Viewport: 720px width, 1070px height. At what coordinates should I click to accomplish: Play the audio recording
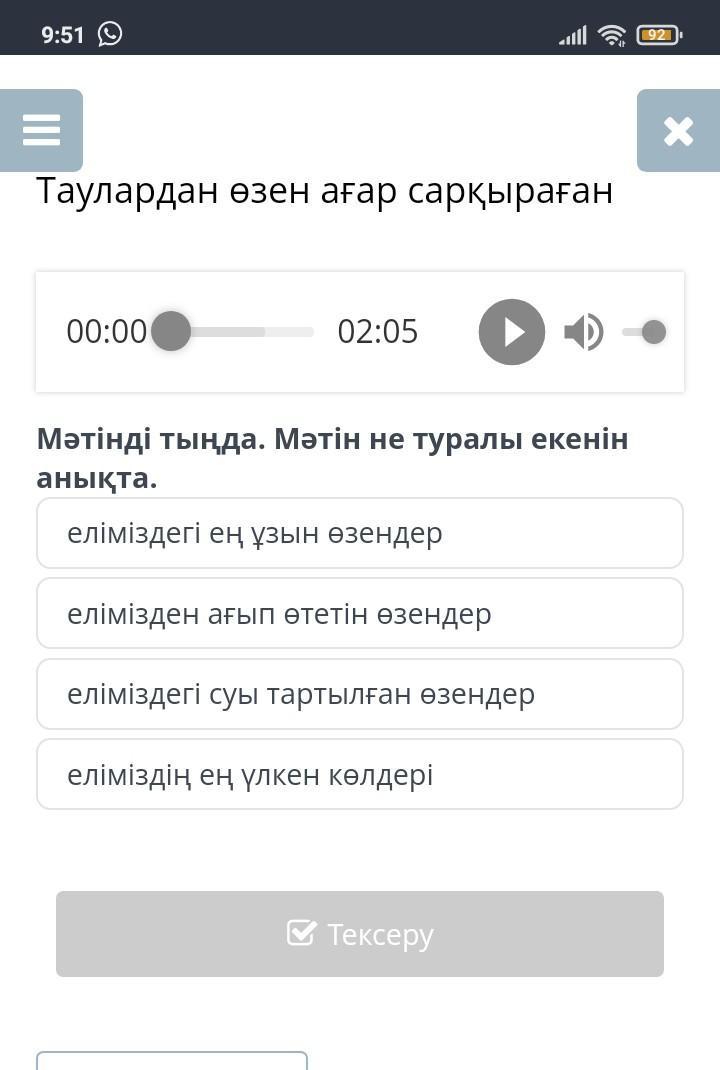(x=511, y=332)
